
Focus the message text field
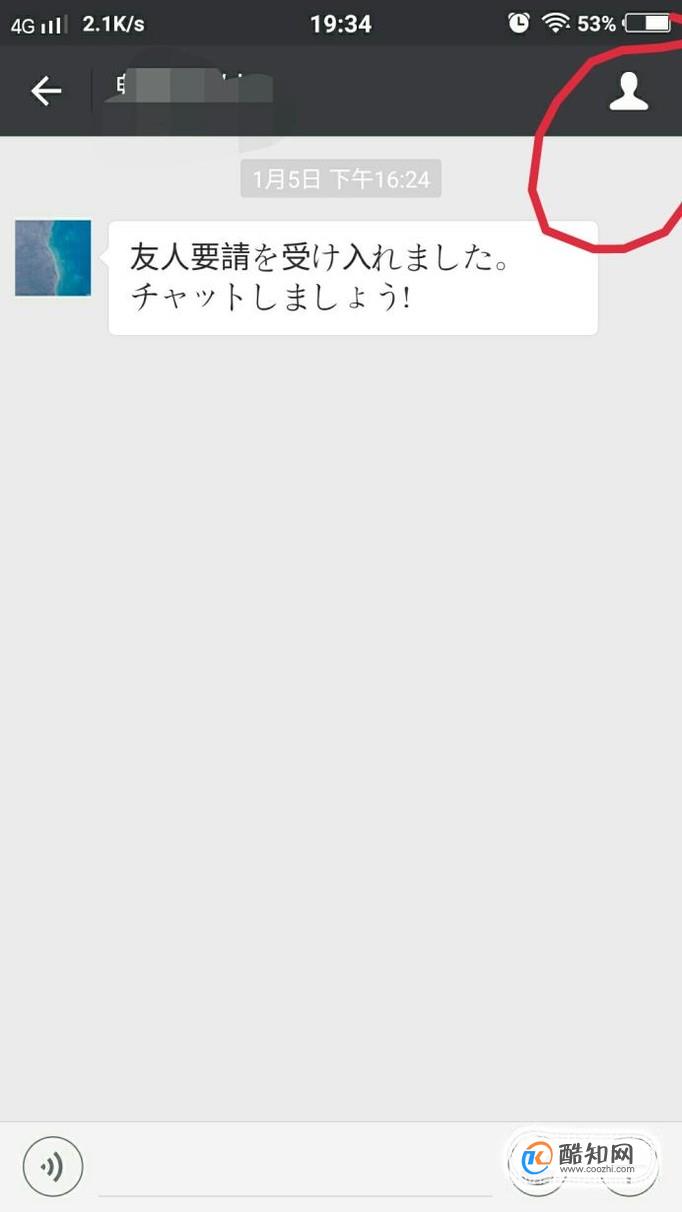(x=295, y=1168)
